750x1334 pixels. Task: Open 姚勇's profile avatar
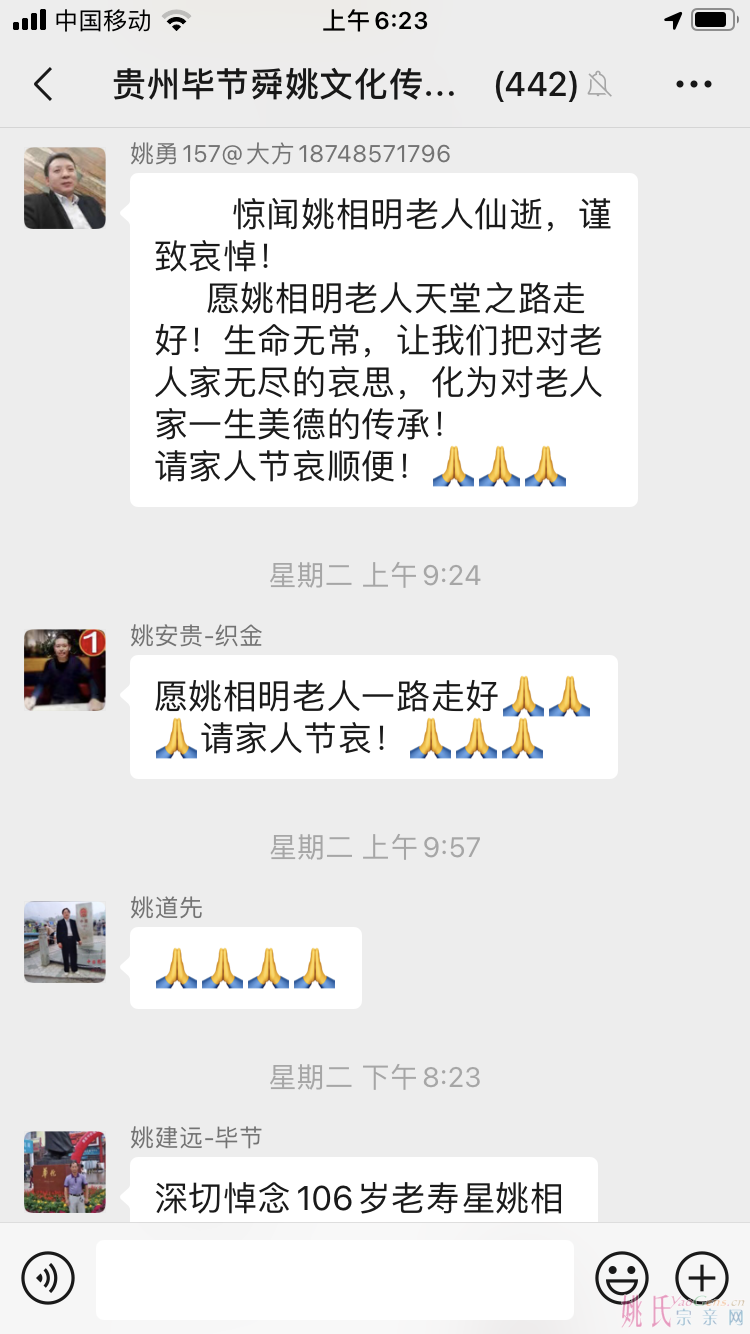(65, 188)
